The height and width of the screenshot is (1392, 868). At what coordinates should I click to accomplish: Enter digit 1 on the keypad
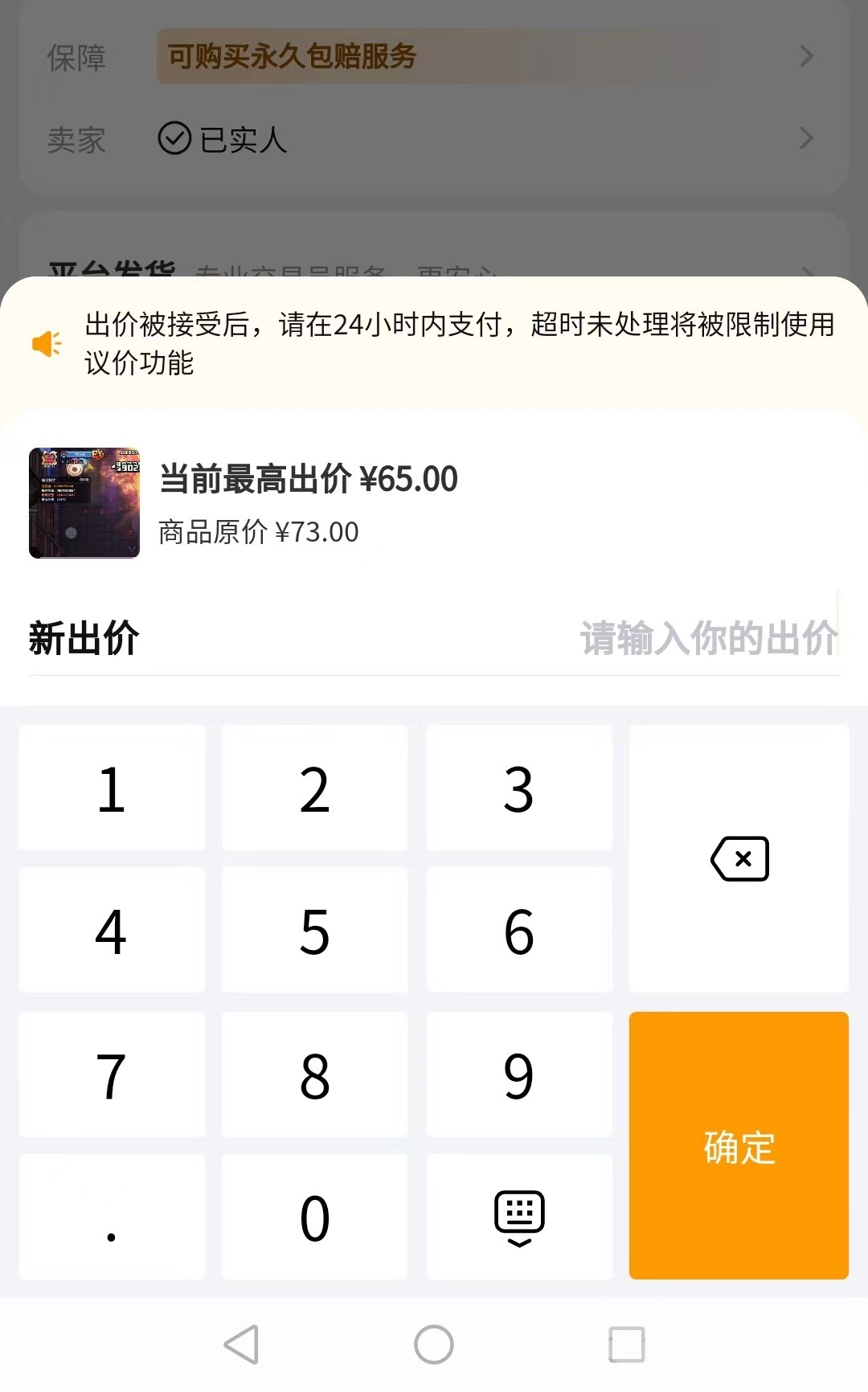click(x=112, y=788)
